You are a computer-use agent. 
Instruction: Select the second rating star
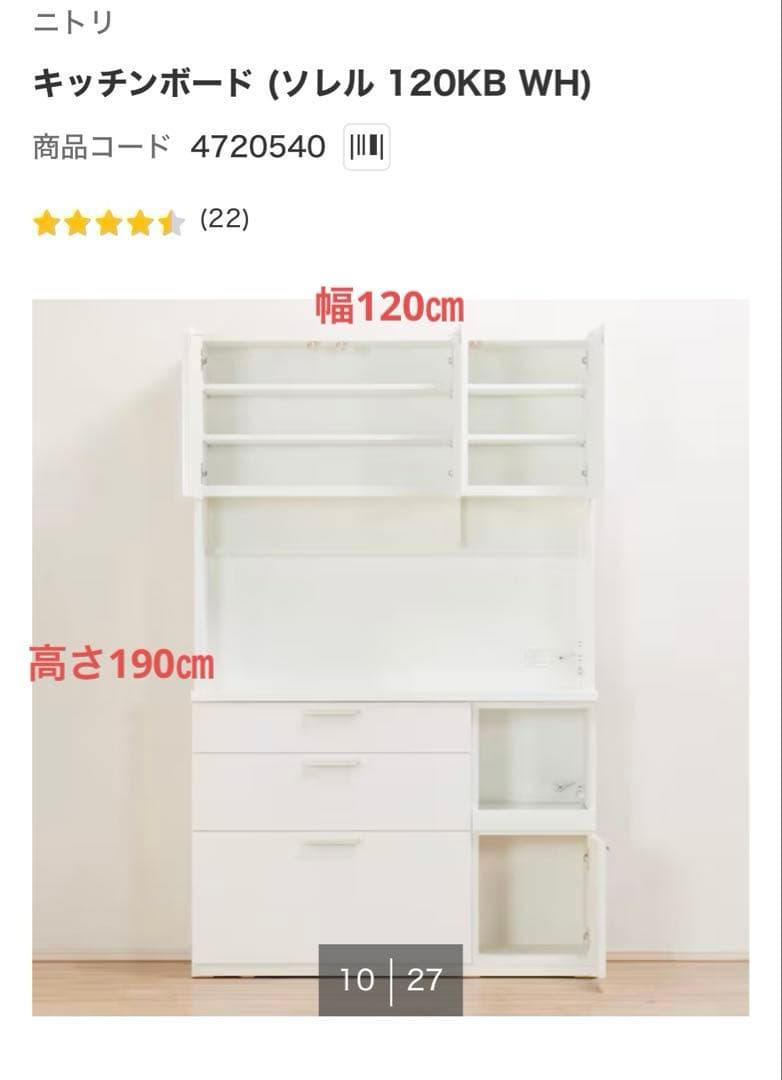click(76, 221)
